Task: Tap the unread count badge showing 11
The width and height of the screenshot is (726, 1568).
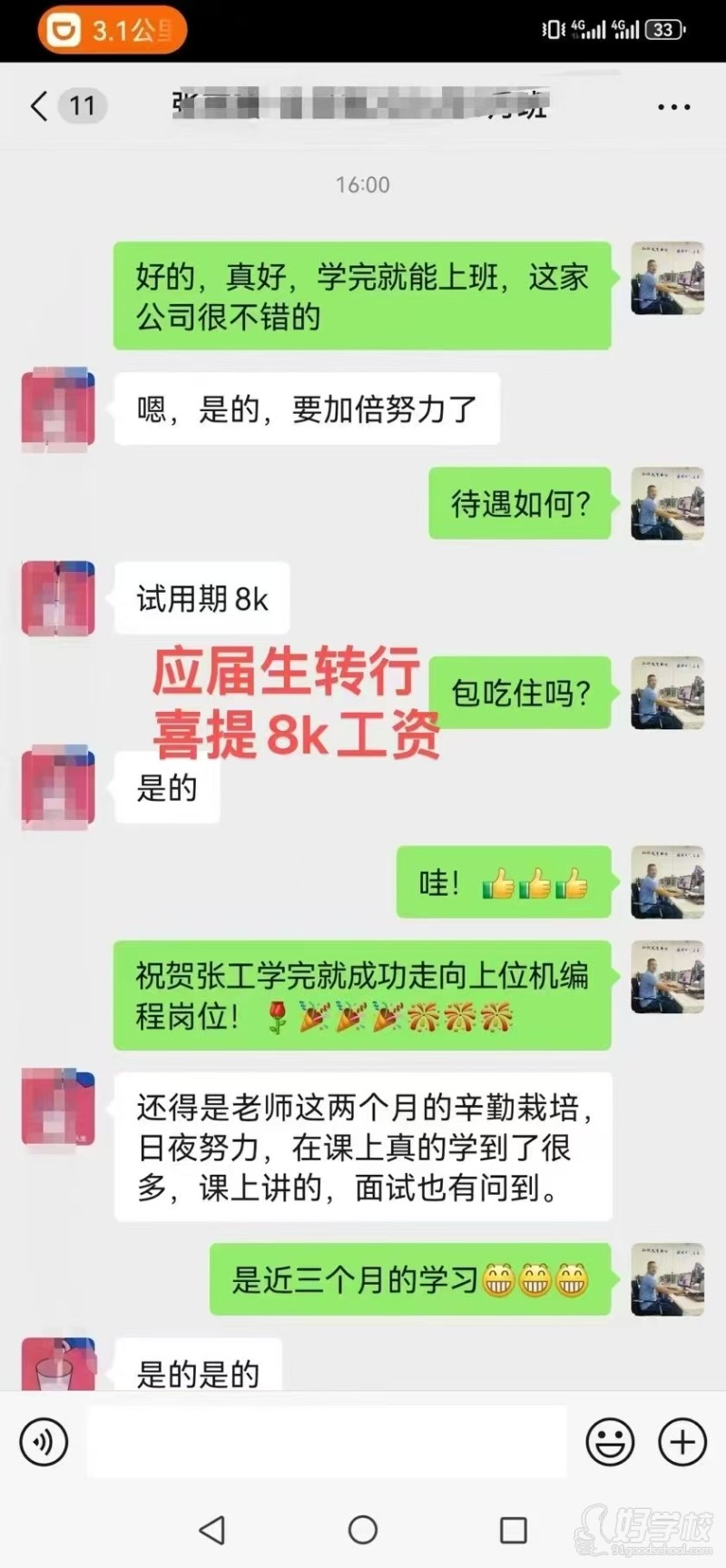Action: tap(82, 105)
